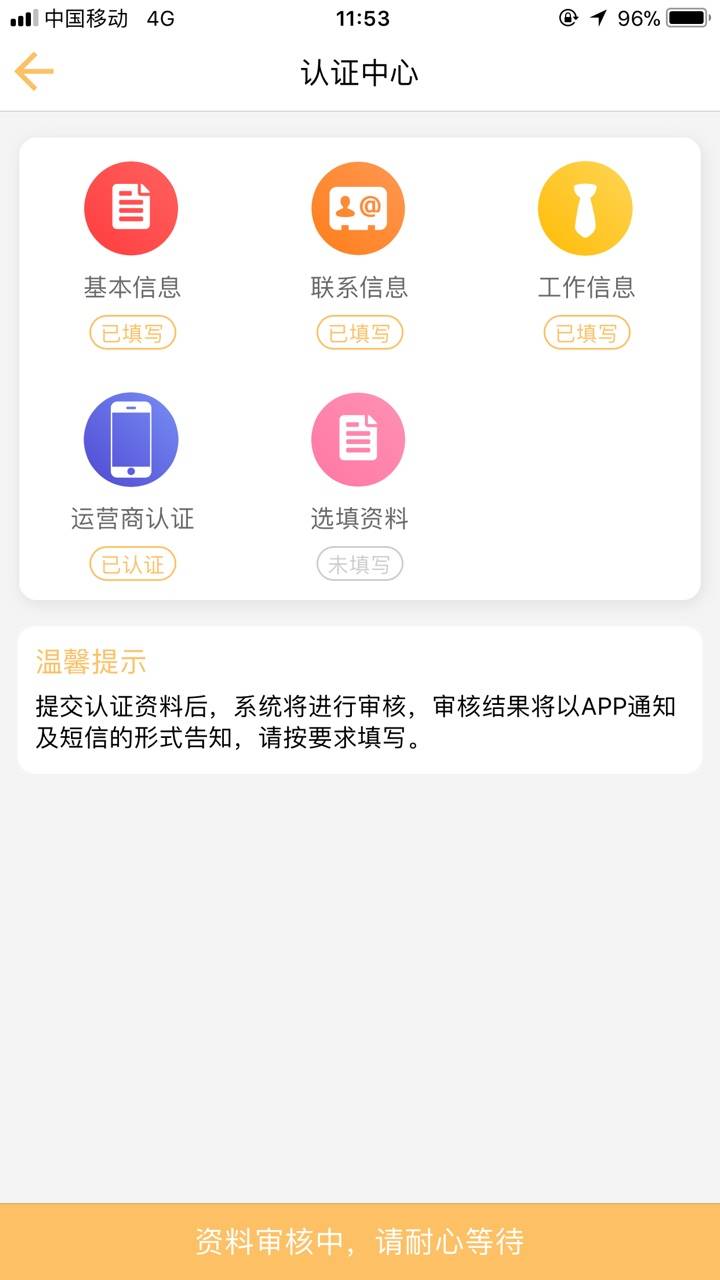Click the 已填写 badge under 联系信息

(x=358, y=332)
